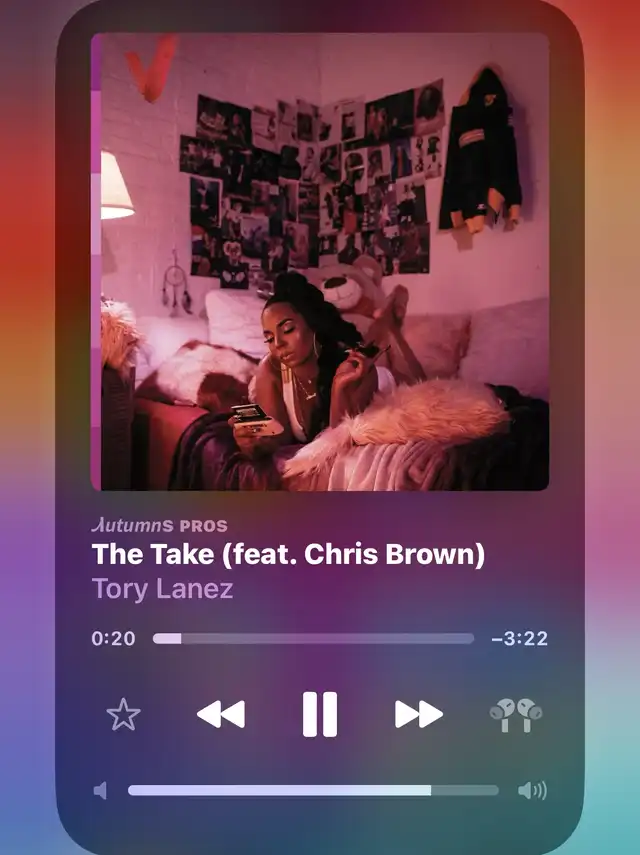This screenshot has height=855, width=640.
Task: Tap the playback progress bar
Action: click(x=313, y=638)
